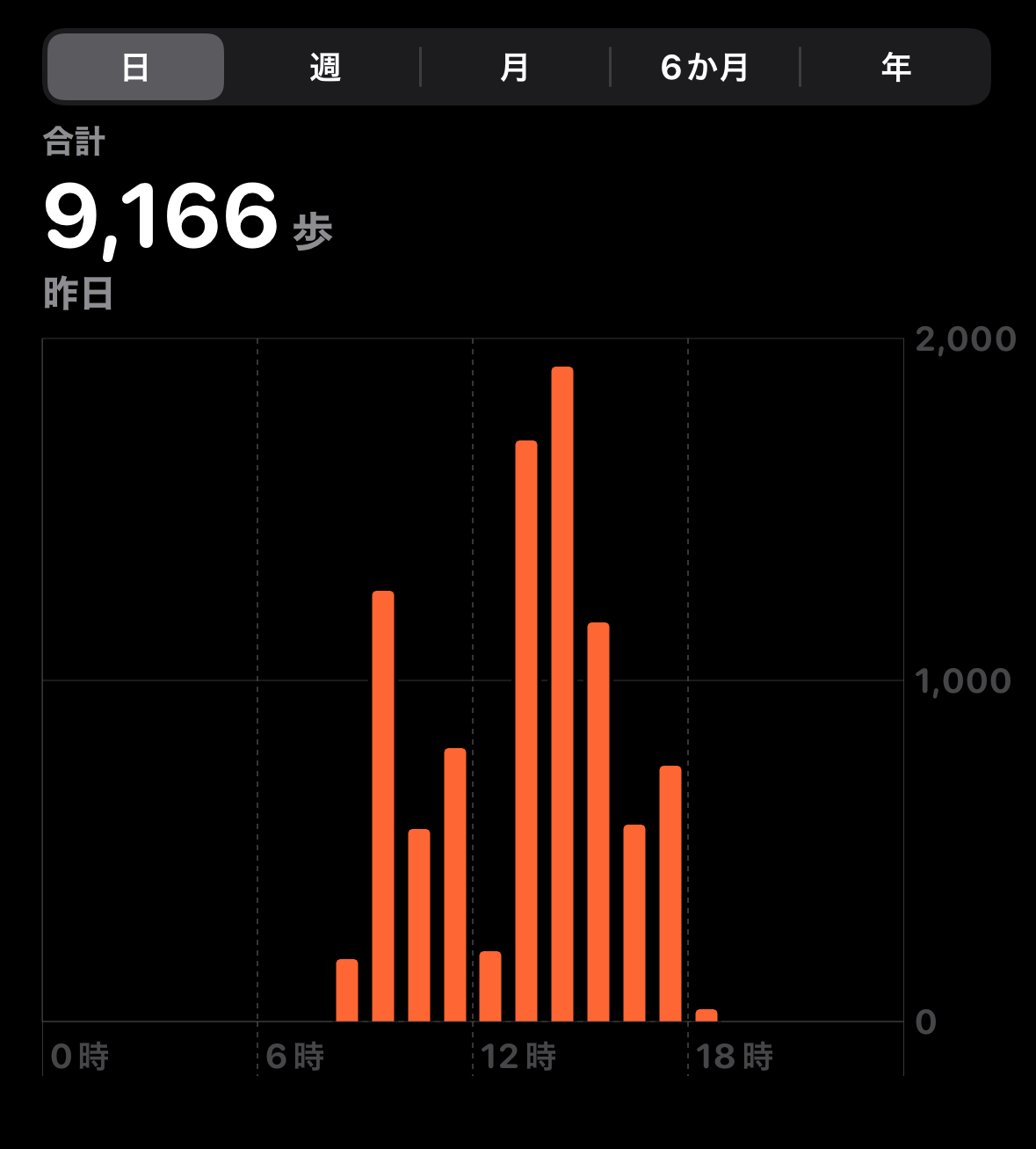Switch to the 年 (year) view

[895, 68]
